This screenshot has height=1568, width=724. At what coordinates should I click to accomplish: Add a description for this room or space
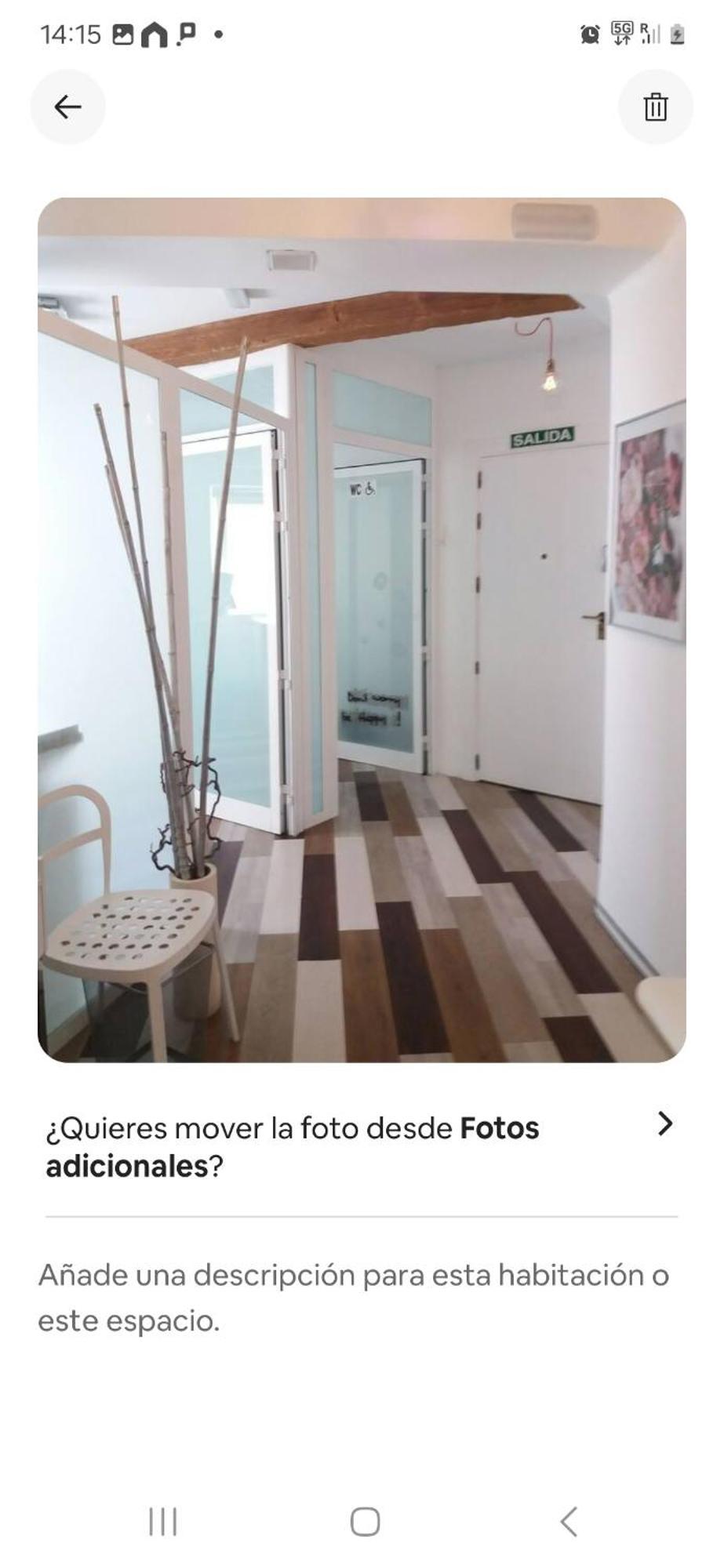(x=353, y=1298)
